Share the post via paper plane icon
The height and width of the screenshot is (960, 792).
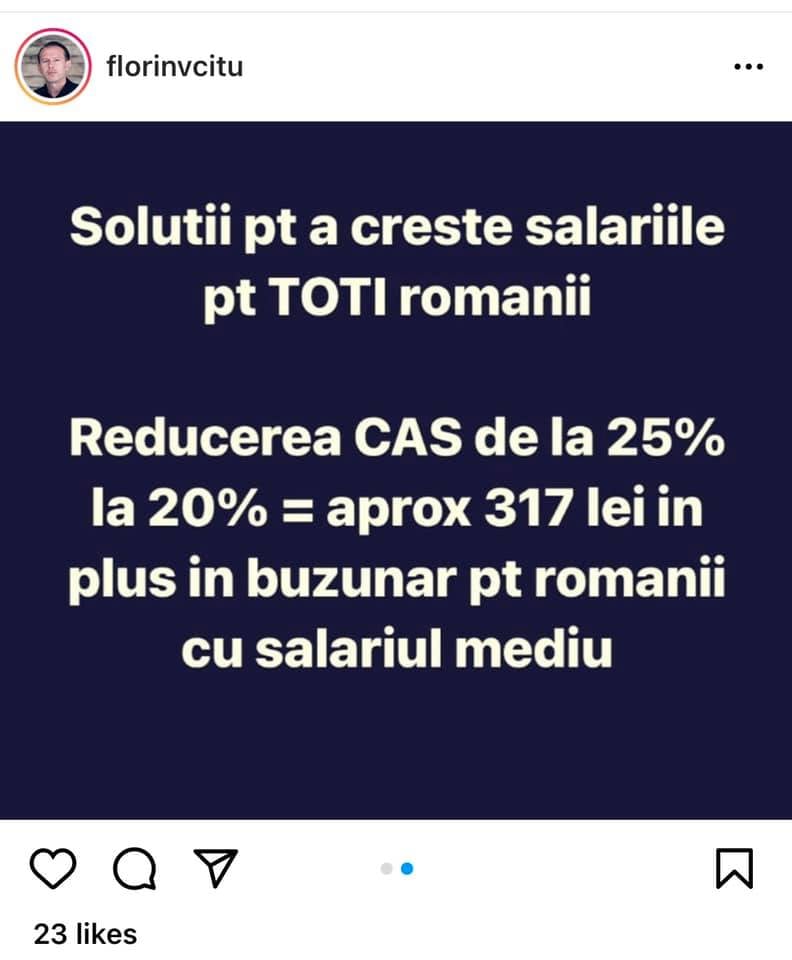214,868
